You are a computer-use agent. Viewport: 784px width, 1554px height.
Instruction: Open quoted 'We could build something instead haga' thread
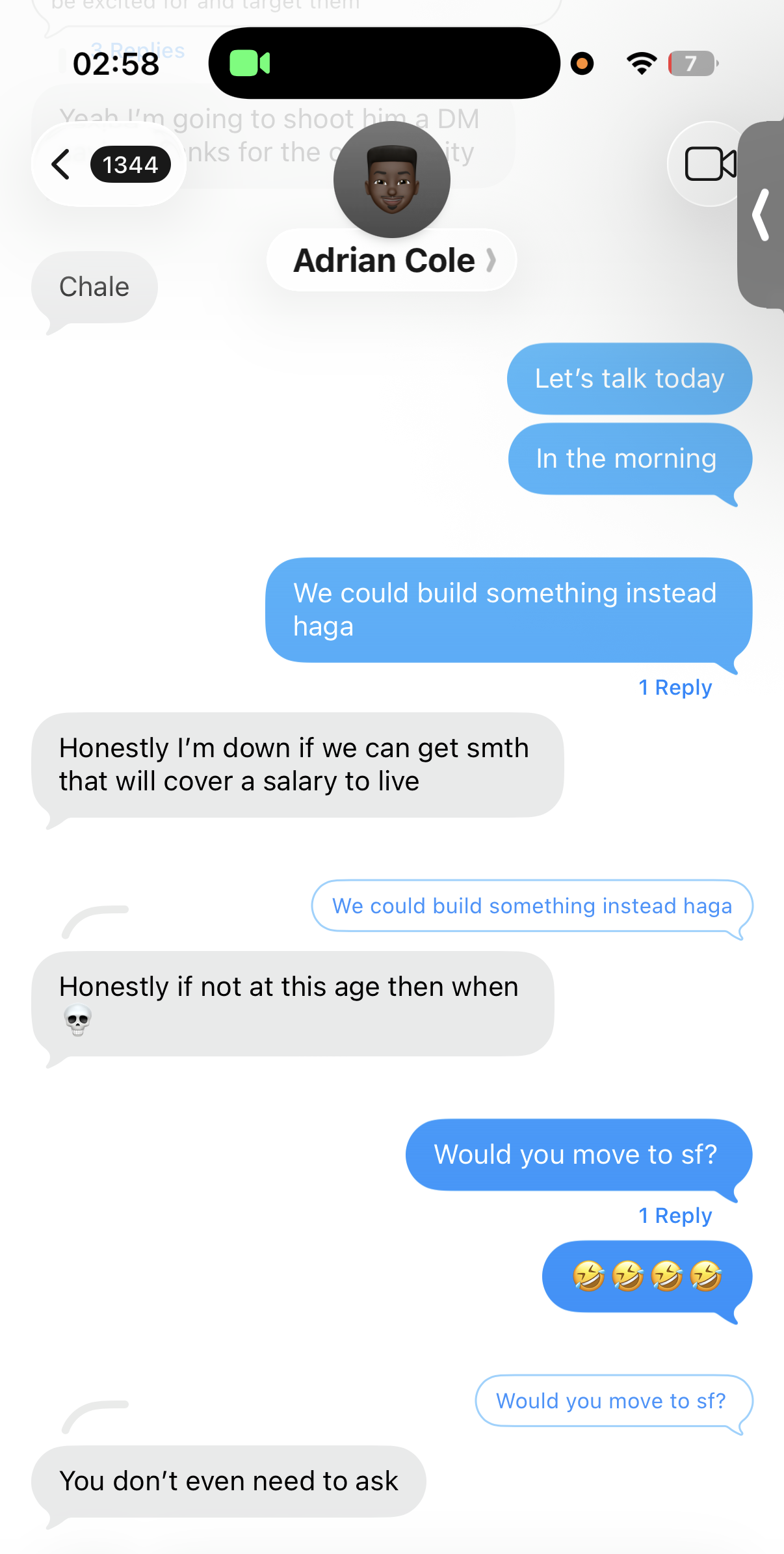(x=532, y=906)
